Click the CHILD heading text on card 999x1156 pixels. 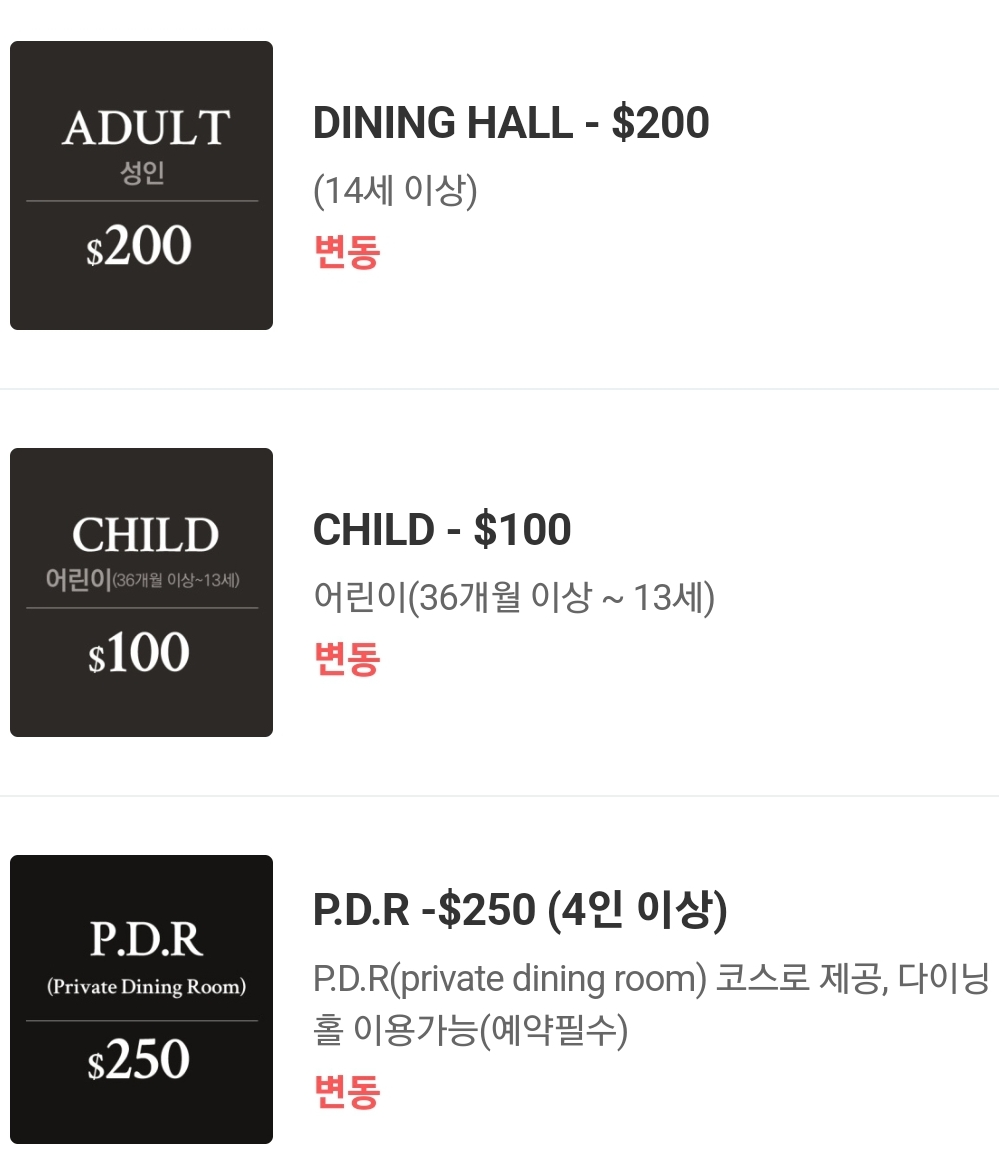coord(140,535)
